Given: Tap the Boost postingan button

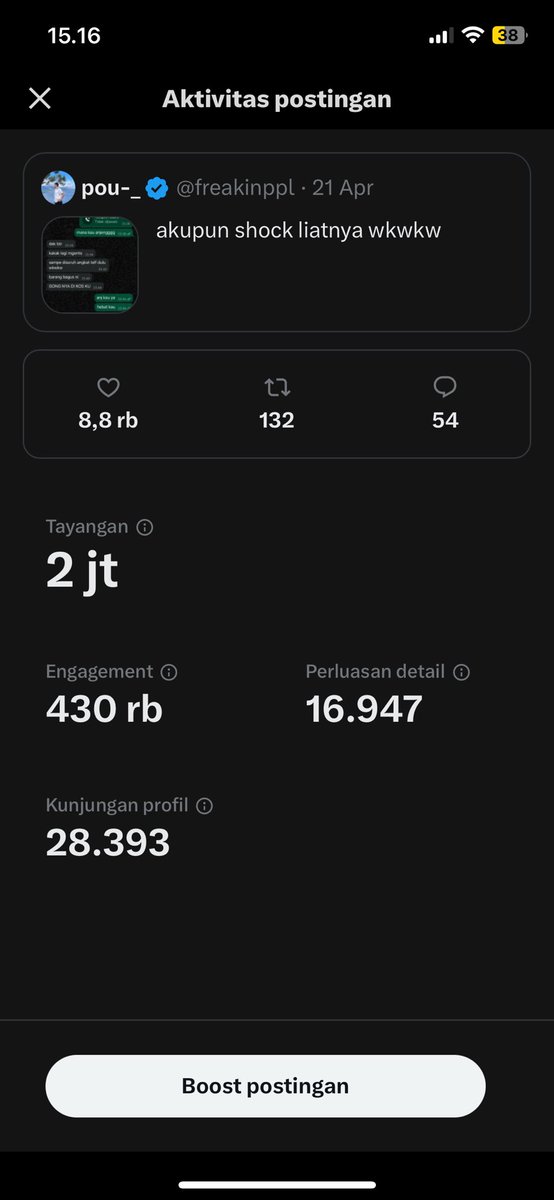Looking at the screenshot, I should (265, 1086).
